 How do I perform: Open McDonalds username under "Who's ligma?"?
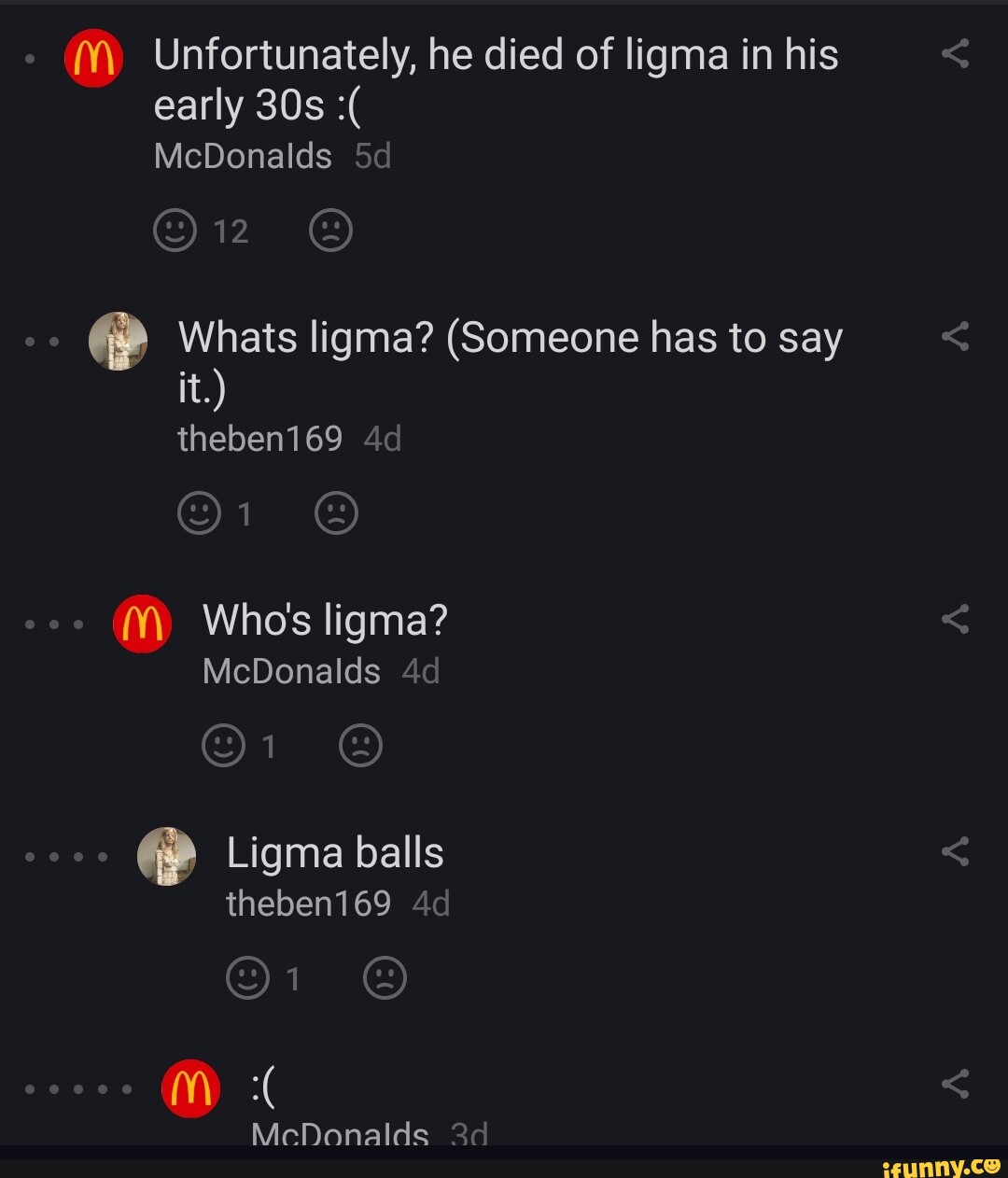292,670
